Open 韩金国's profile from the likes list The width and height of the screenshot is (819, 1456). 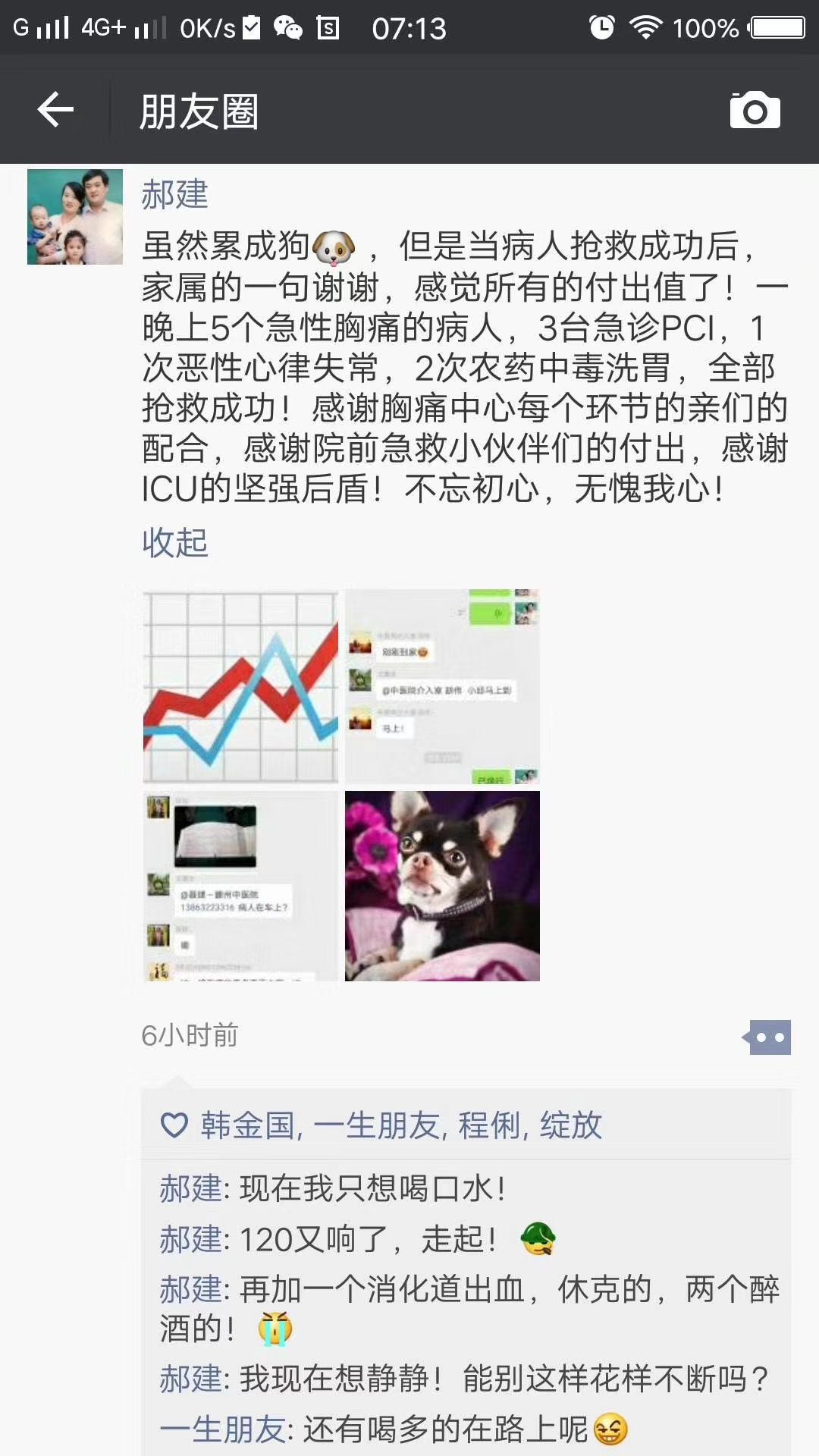click(247, 1125)
